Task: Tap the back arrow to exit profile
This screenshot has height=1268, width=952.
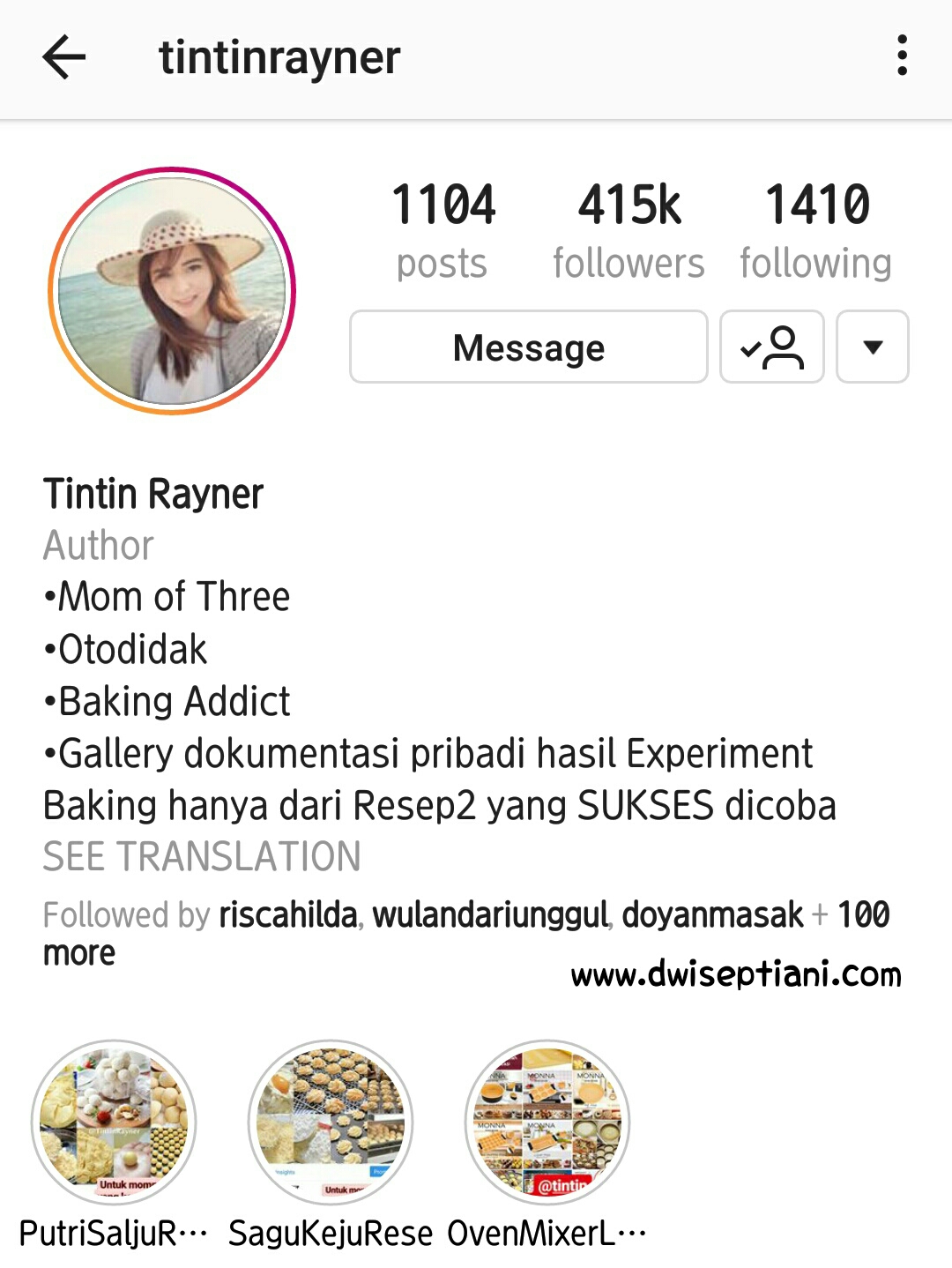Action: pyautogui.click(x=64, y=58)
